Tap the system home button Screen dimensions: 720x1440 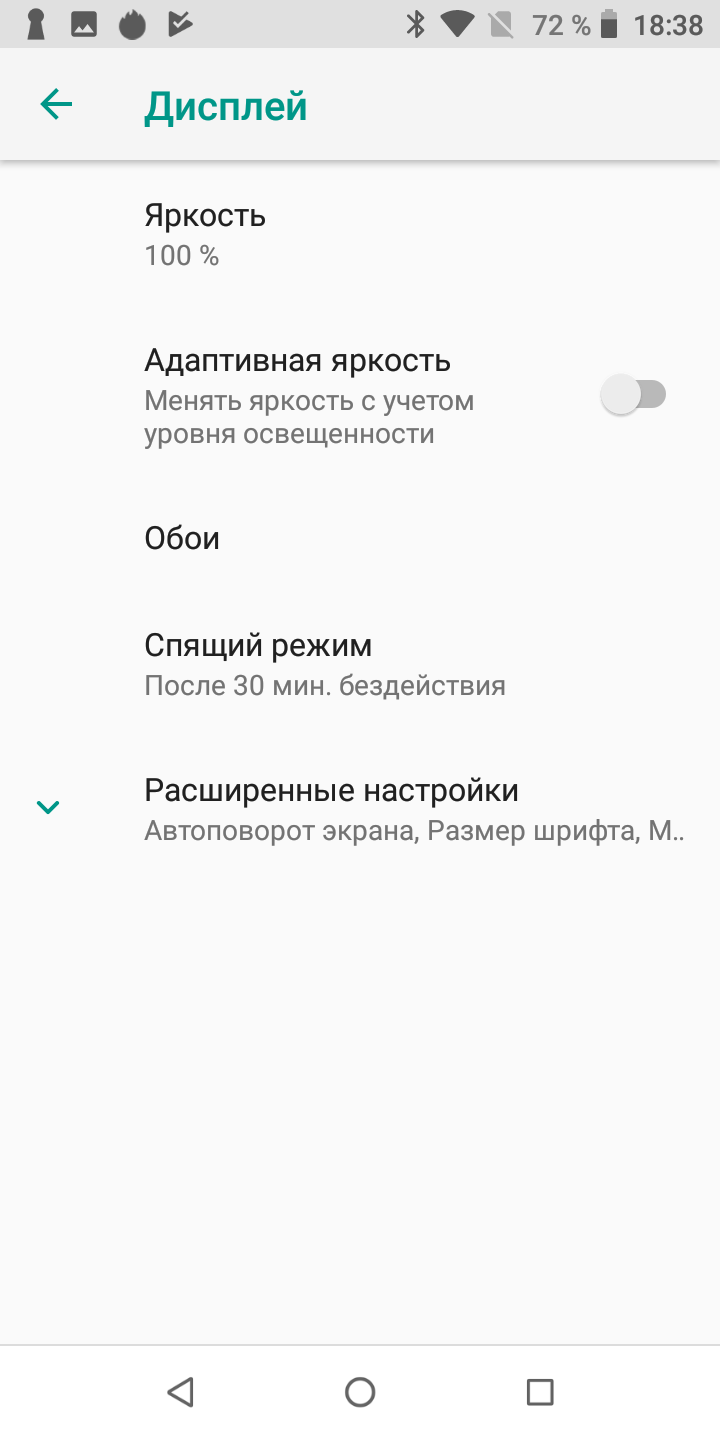(360, 1392)
